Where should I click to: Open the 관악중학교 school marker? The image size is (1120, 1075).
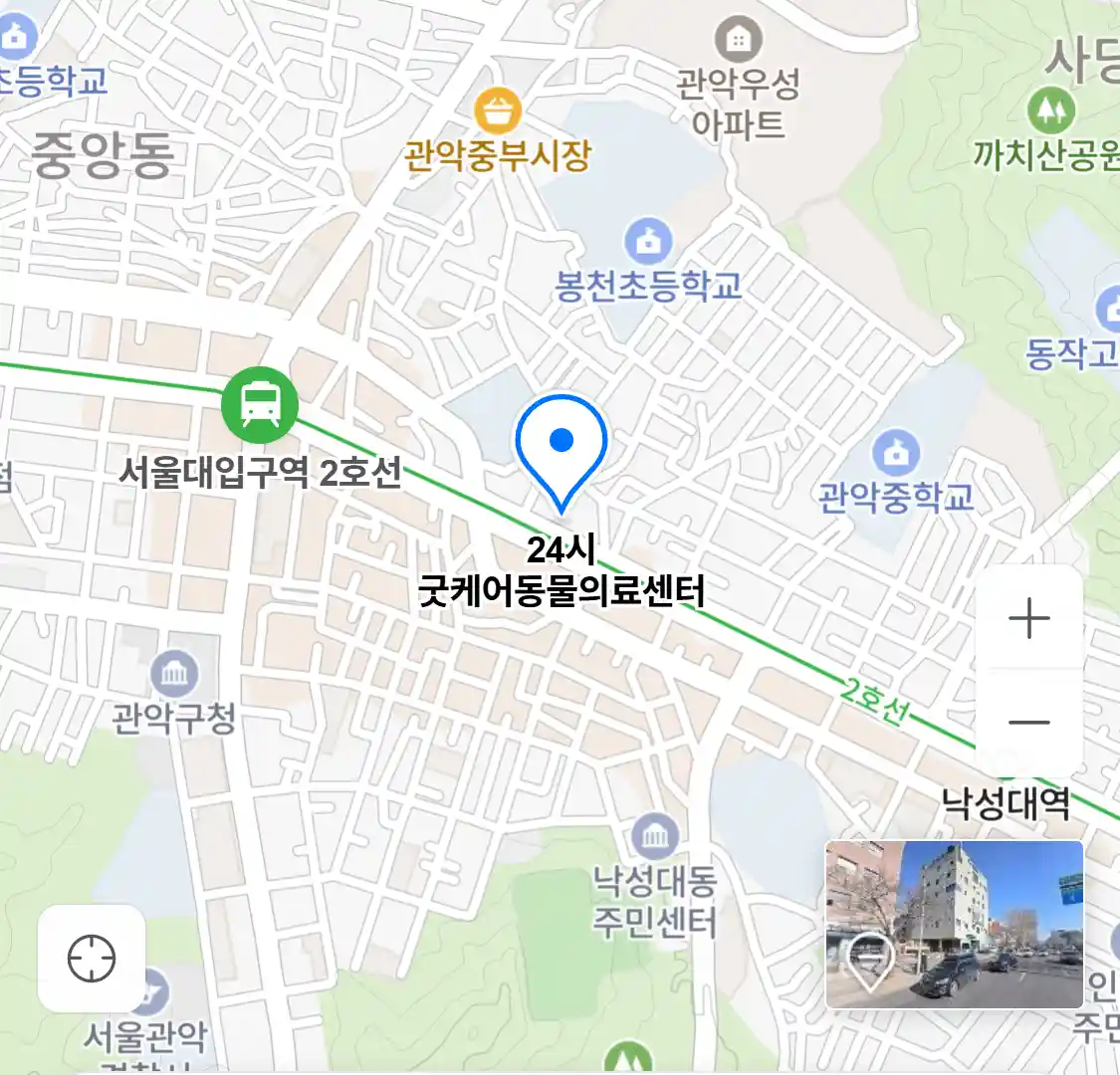(896, 453)
